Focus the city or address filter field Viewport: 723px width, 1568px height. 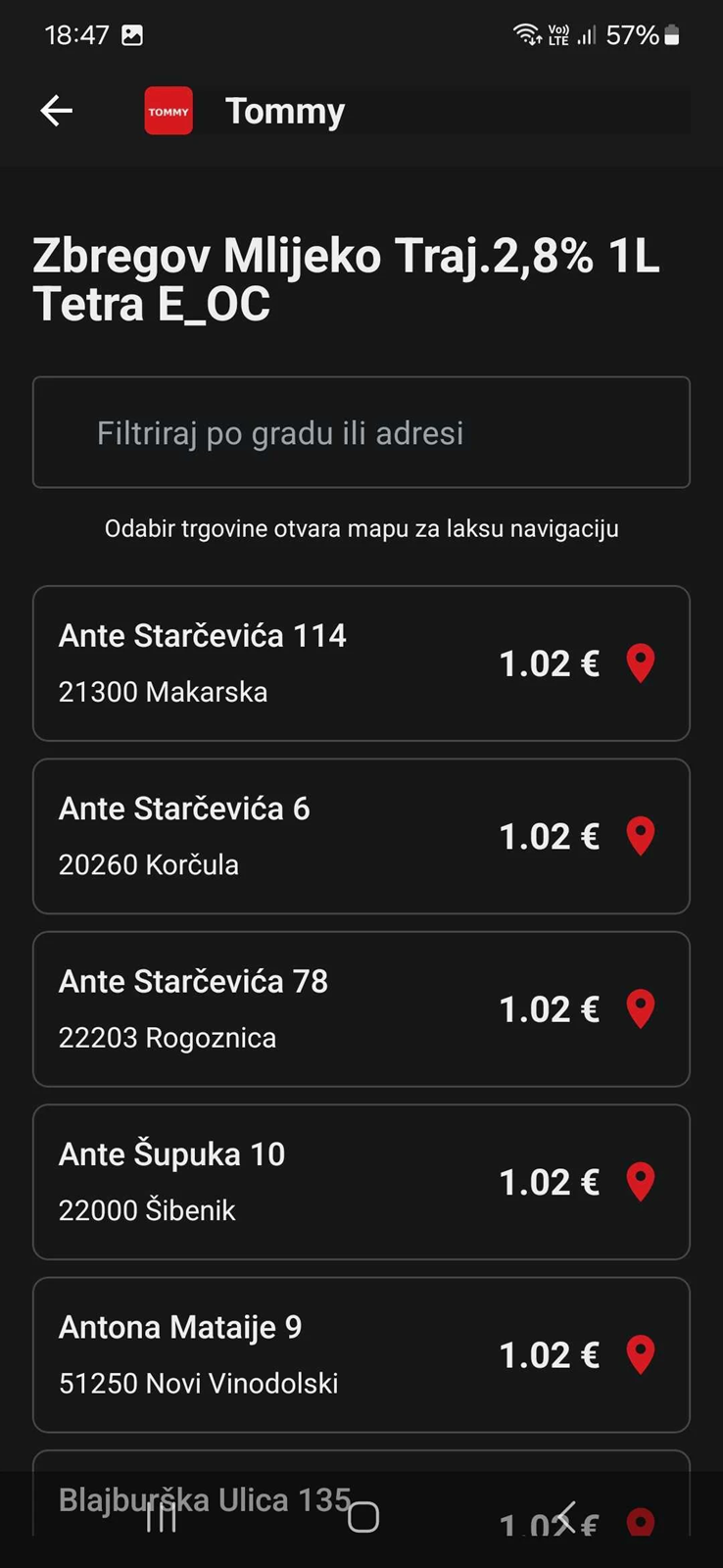(x=361, y=432)
